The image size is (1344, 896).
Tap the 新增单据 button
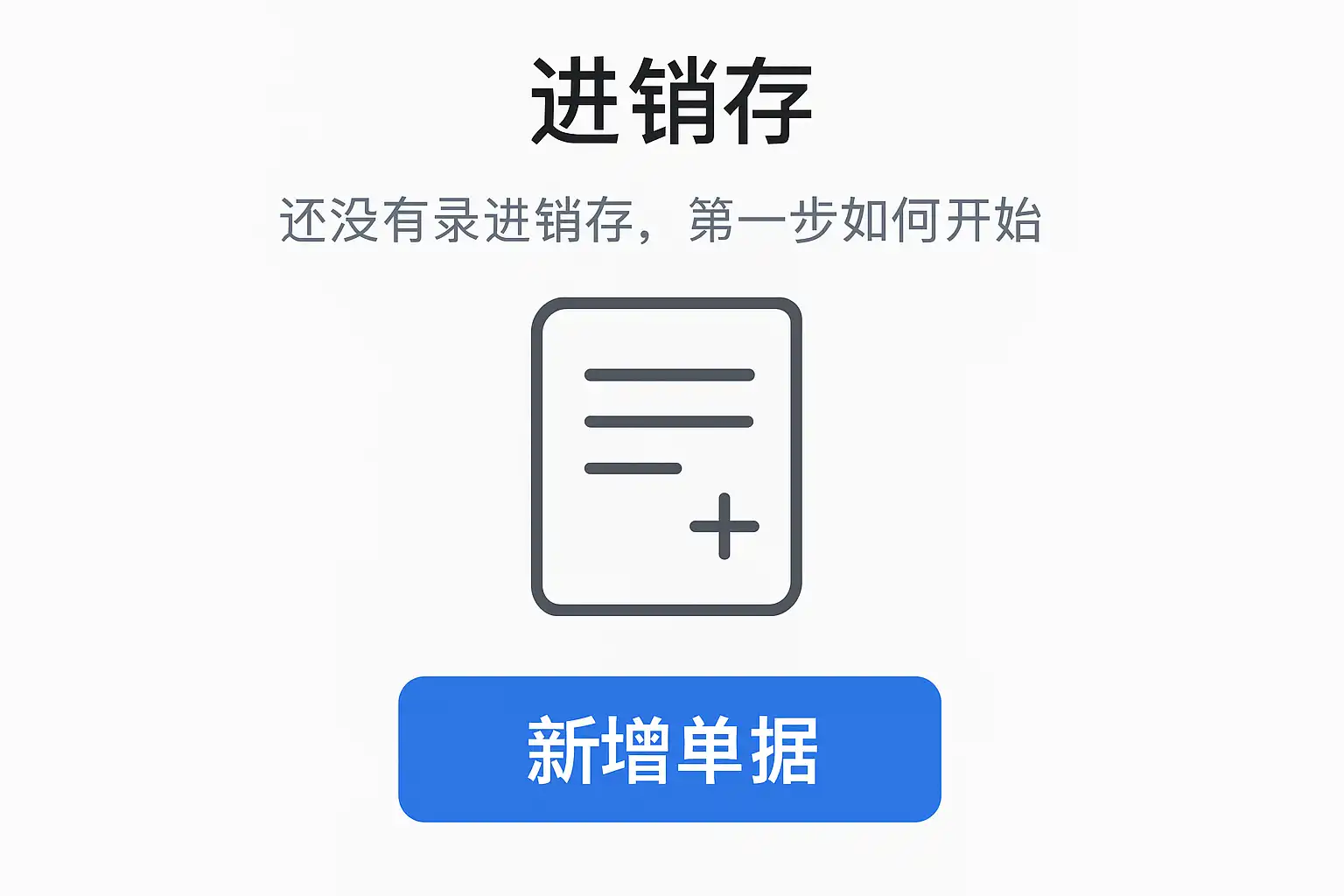pos(669,749)
